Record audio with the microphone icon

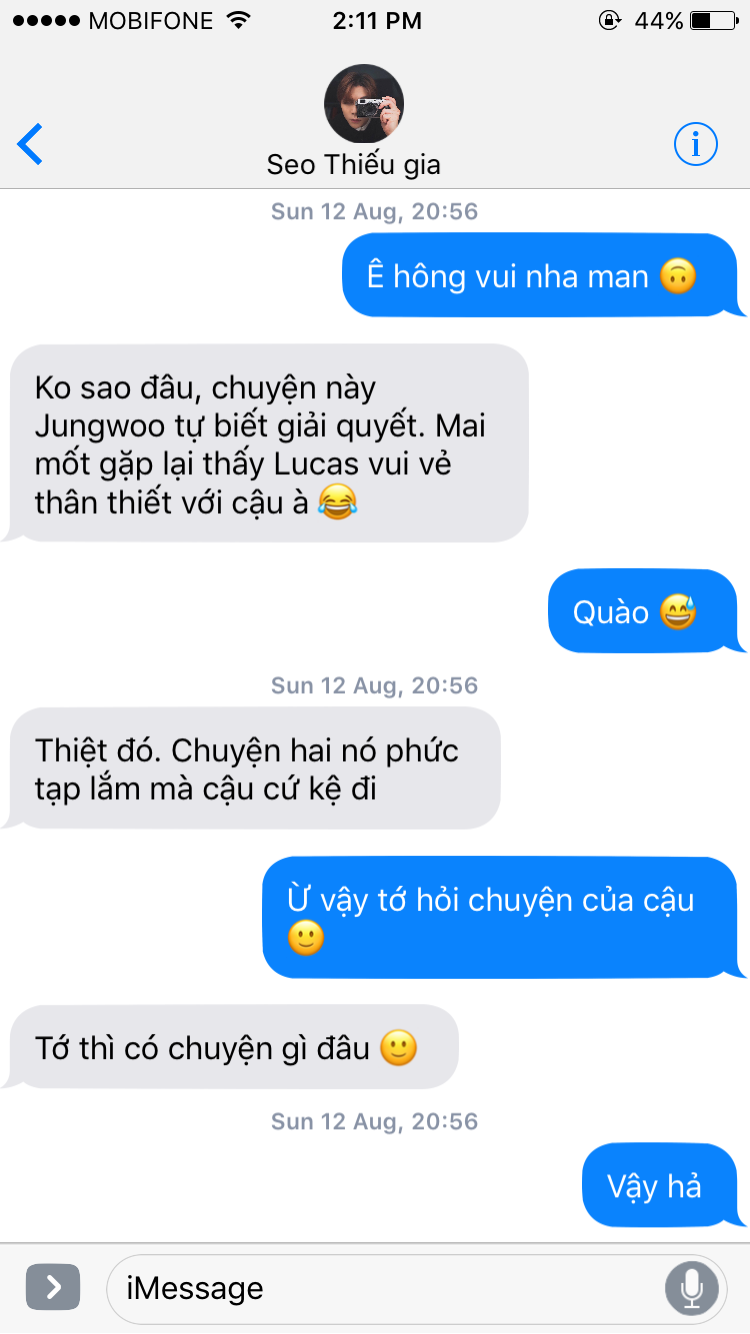pyautogui.click(x=692, y=1288)
